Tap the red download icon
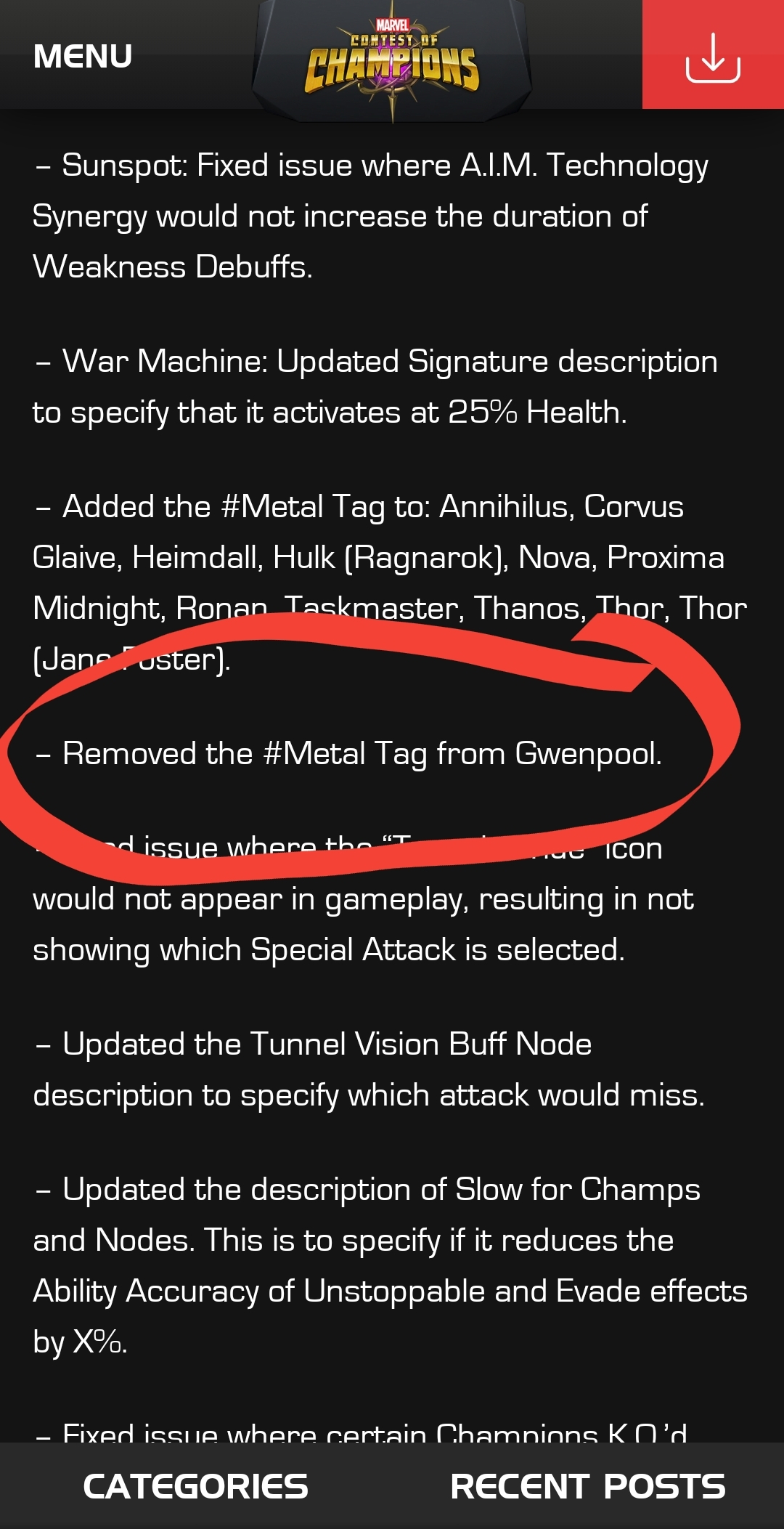The height and width of the screenshot is (1529, 784). point(713,55)
